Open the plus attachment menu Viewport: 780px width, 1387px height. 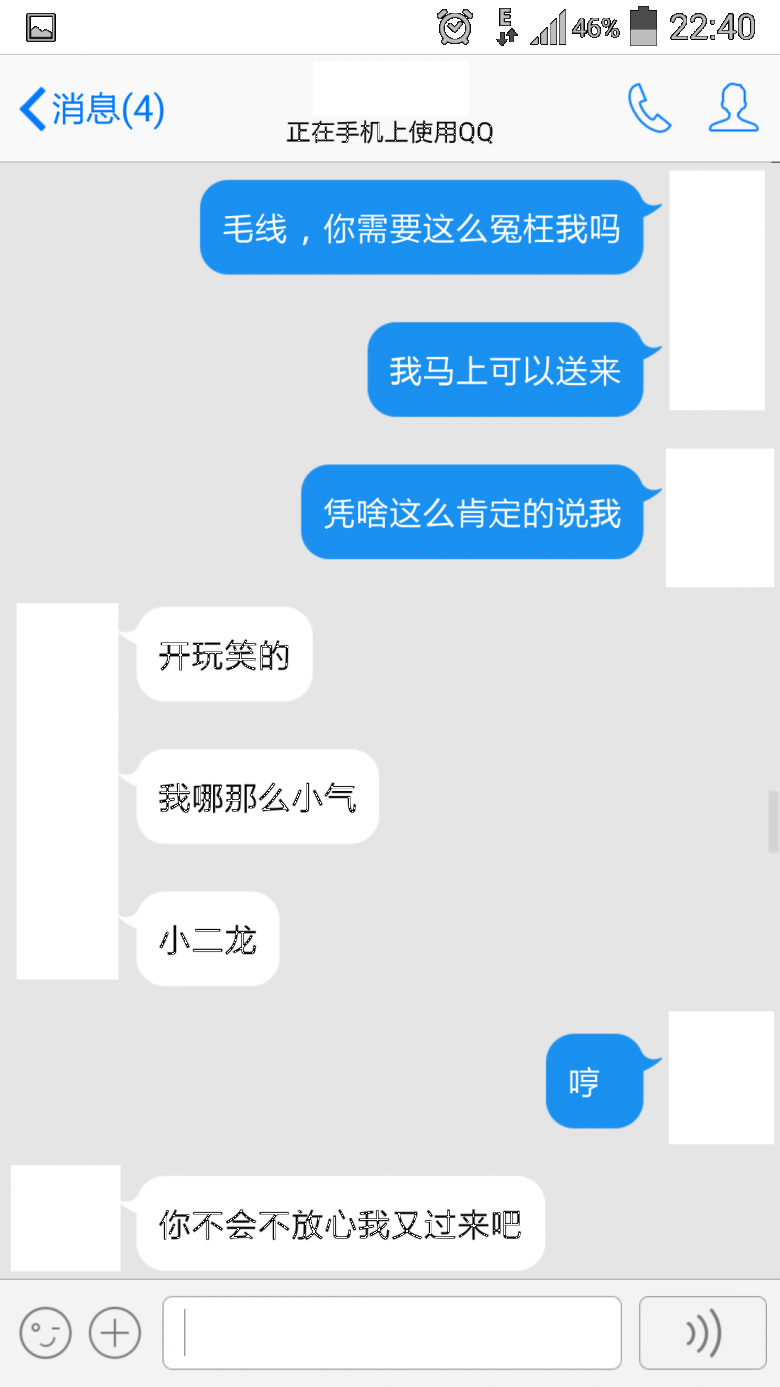pyautogui.click(x=115, y=1332)
